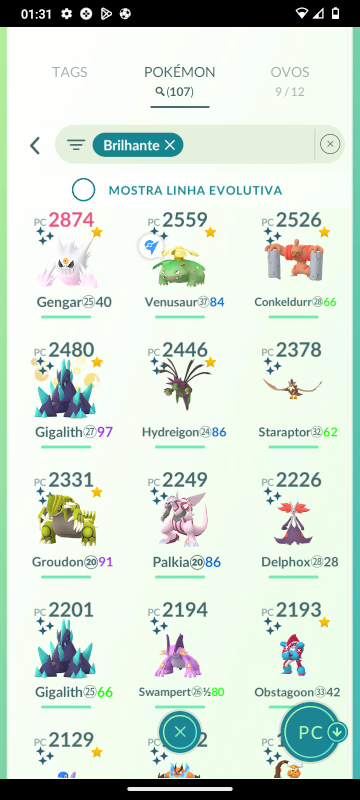Open Venusaur with PC 2559
The image size is (360, 800).
pyautogui.click(x=180, y=263)
